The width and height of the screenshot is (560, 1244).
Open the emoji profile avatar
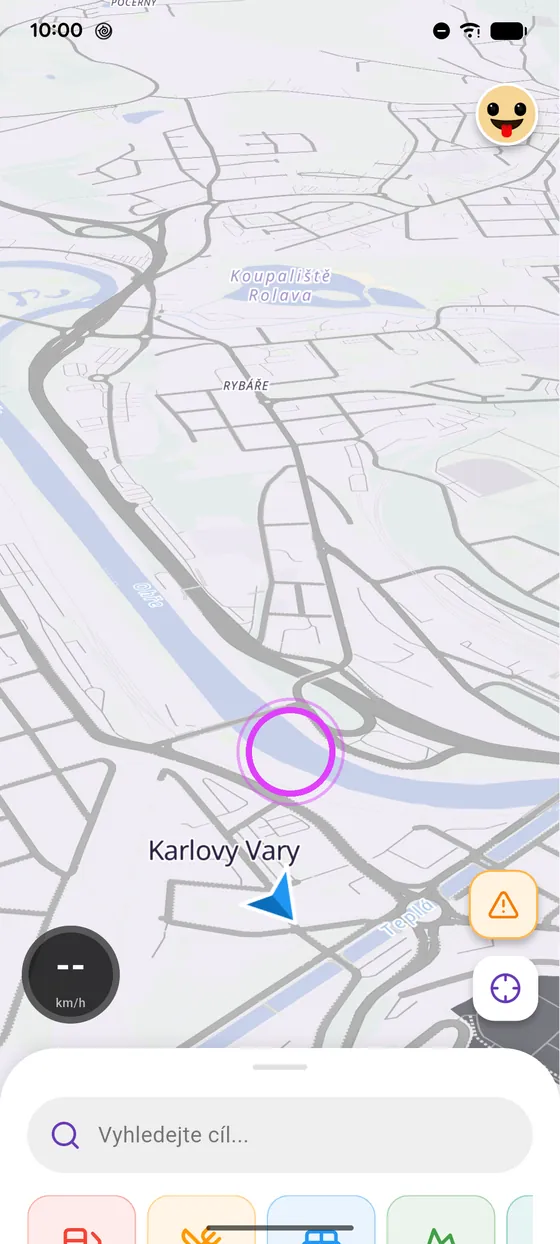coord(507,115)
